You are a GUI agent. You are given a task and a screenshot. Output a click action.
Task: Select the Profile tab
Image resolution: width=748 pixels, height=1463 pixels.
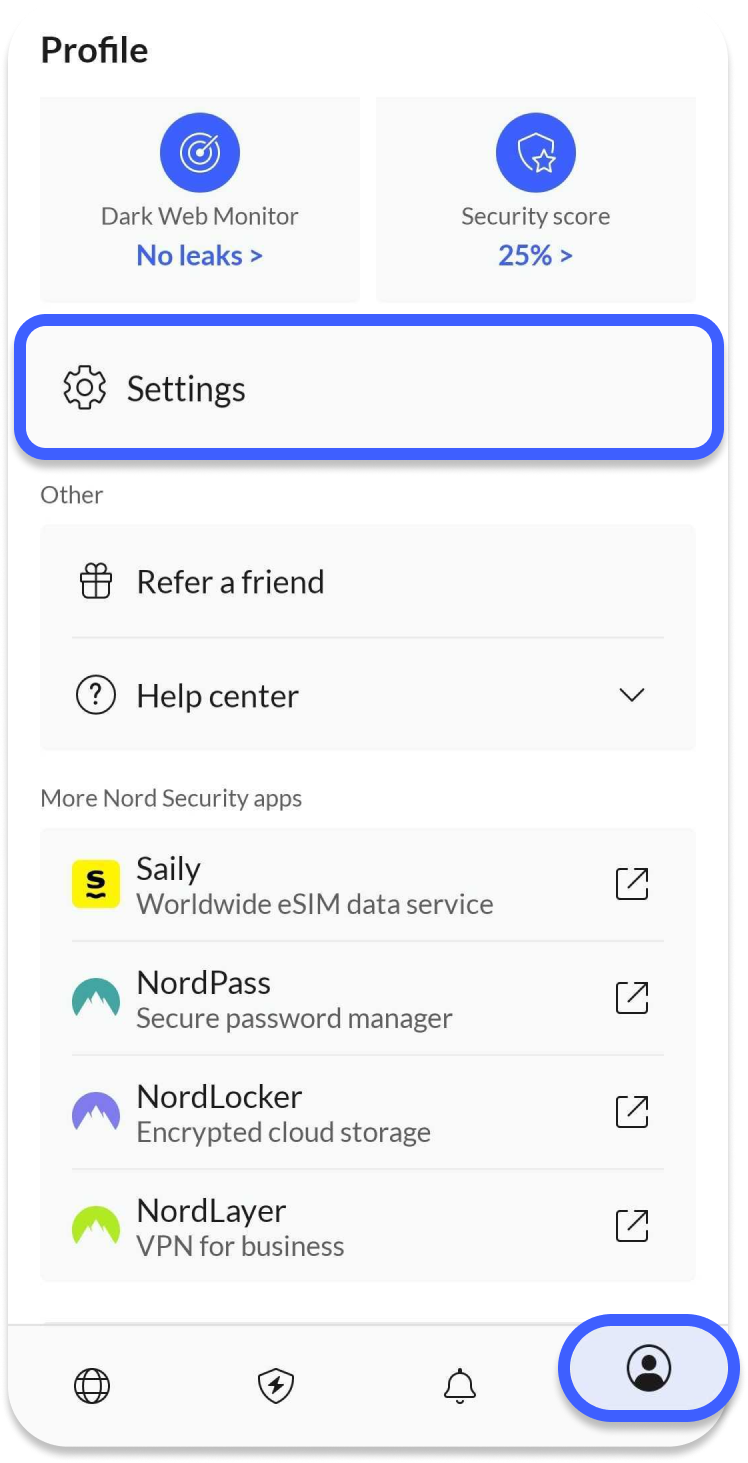point(648,1368)
